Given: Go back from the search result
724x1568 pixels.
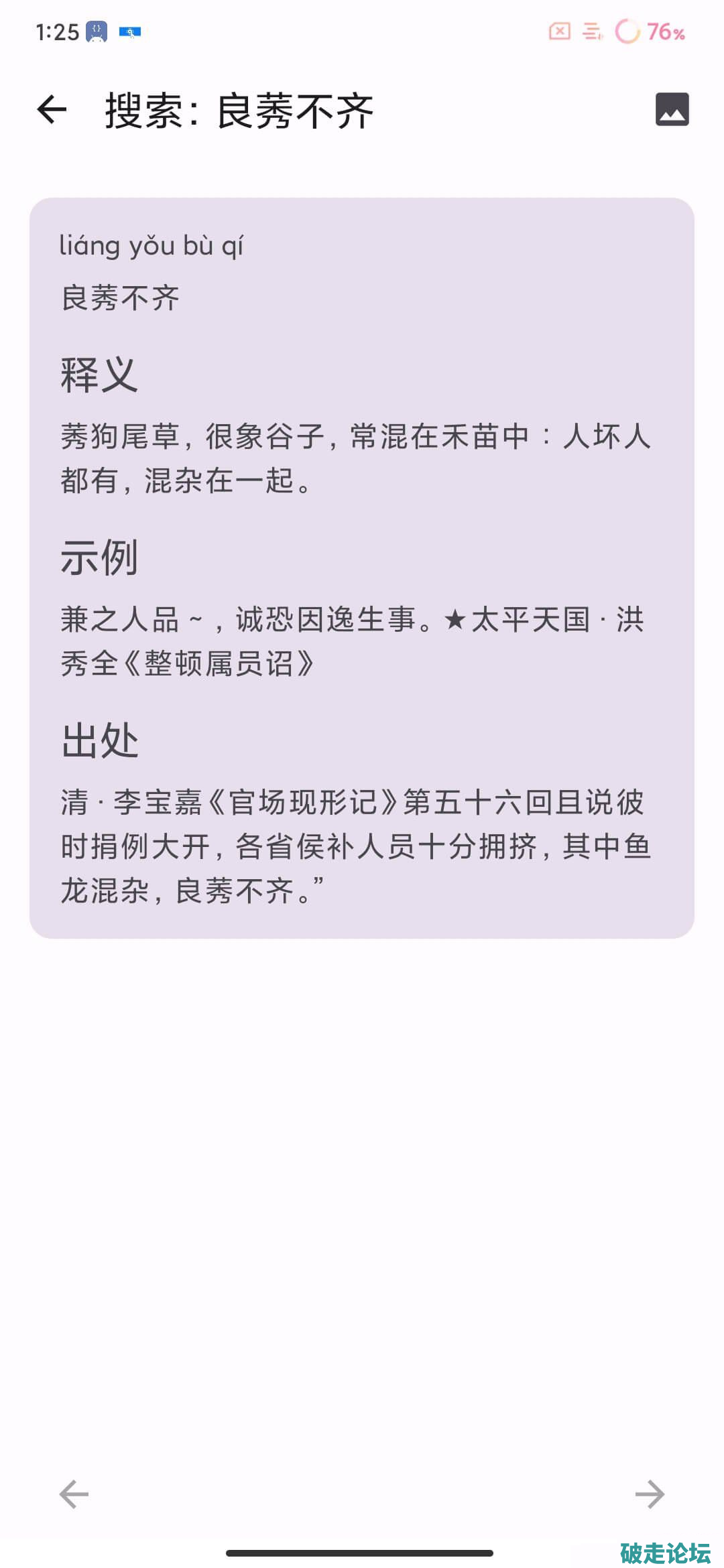Looking at the screenshot, I should (52, 110).
